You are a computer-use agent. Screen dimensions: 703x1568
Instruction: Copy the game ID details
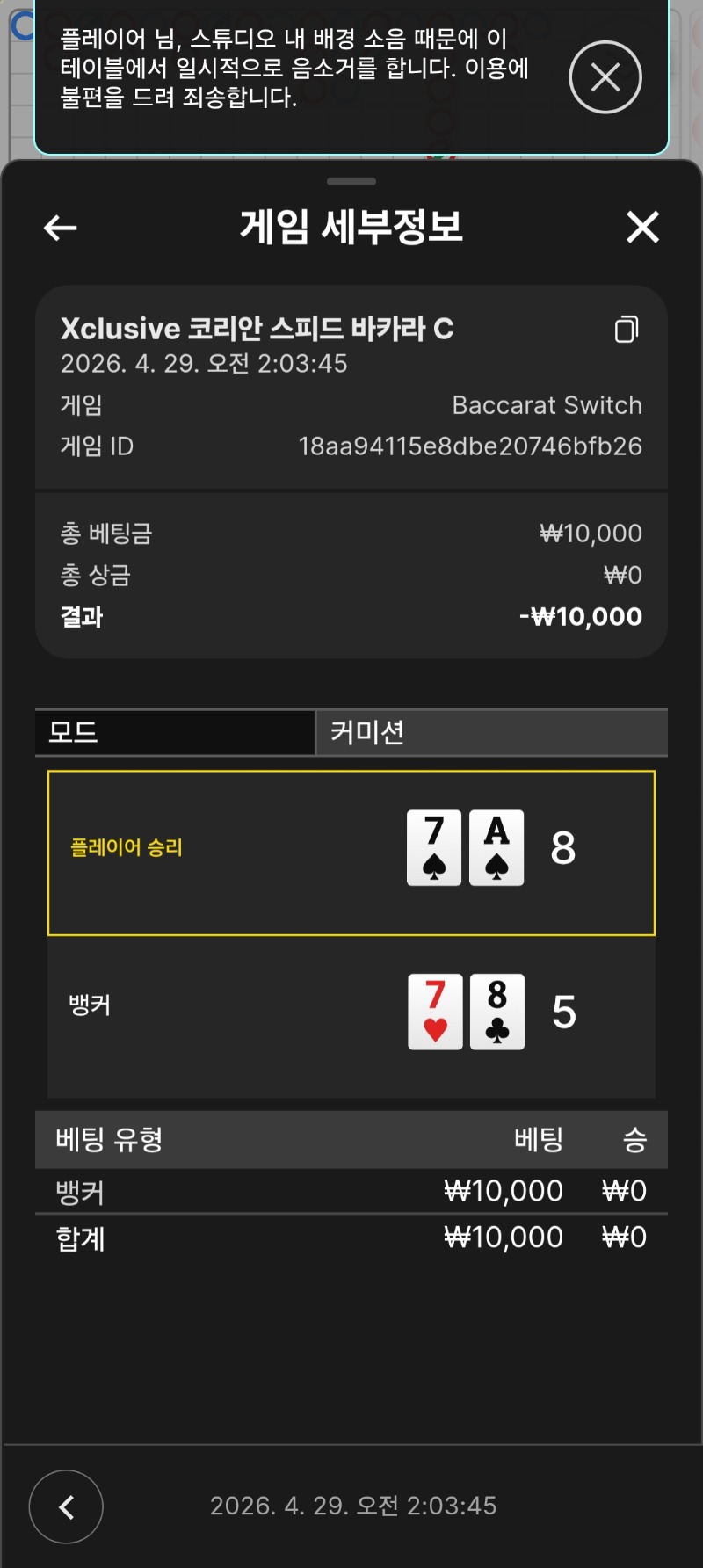[x=627, y=329]
